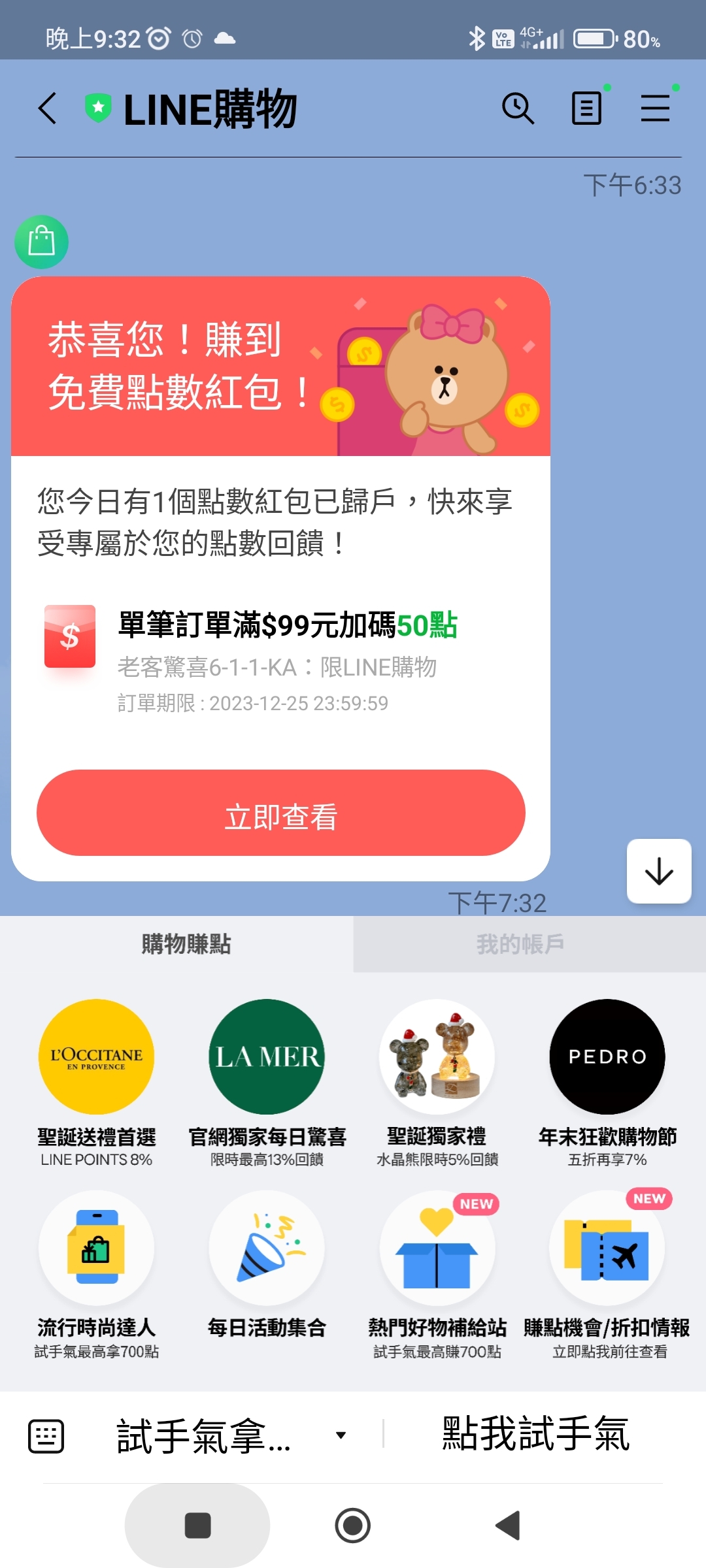Expand the 試手氣拿... menu

[x=229, y=1436]
